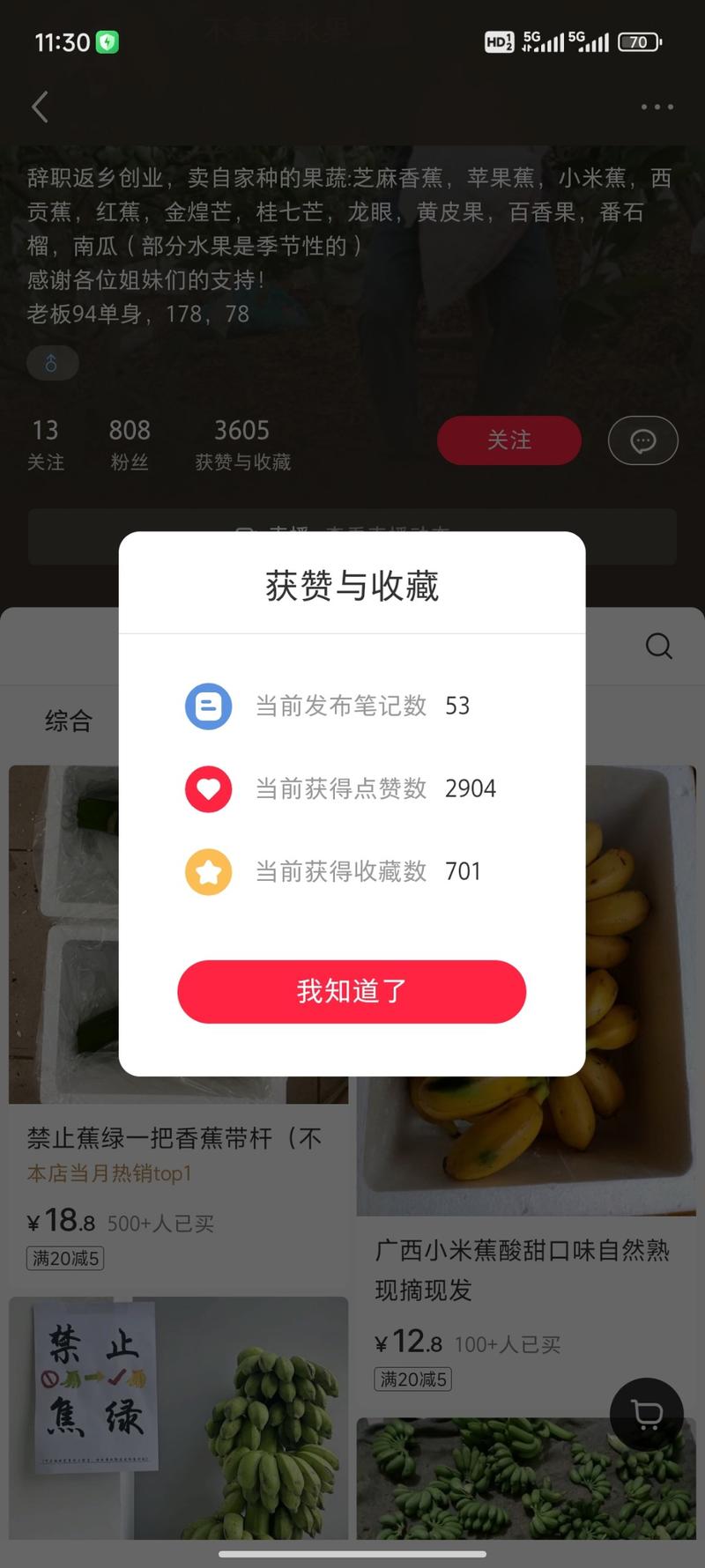
Task: Open the private message chat icon
Action: tap(642, 440)
